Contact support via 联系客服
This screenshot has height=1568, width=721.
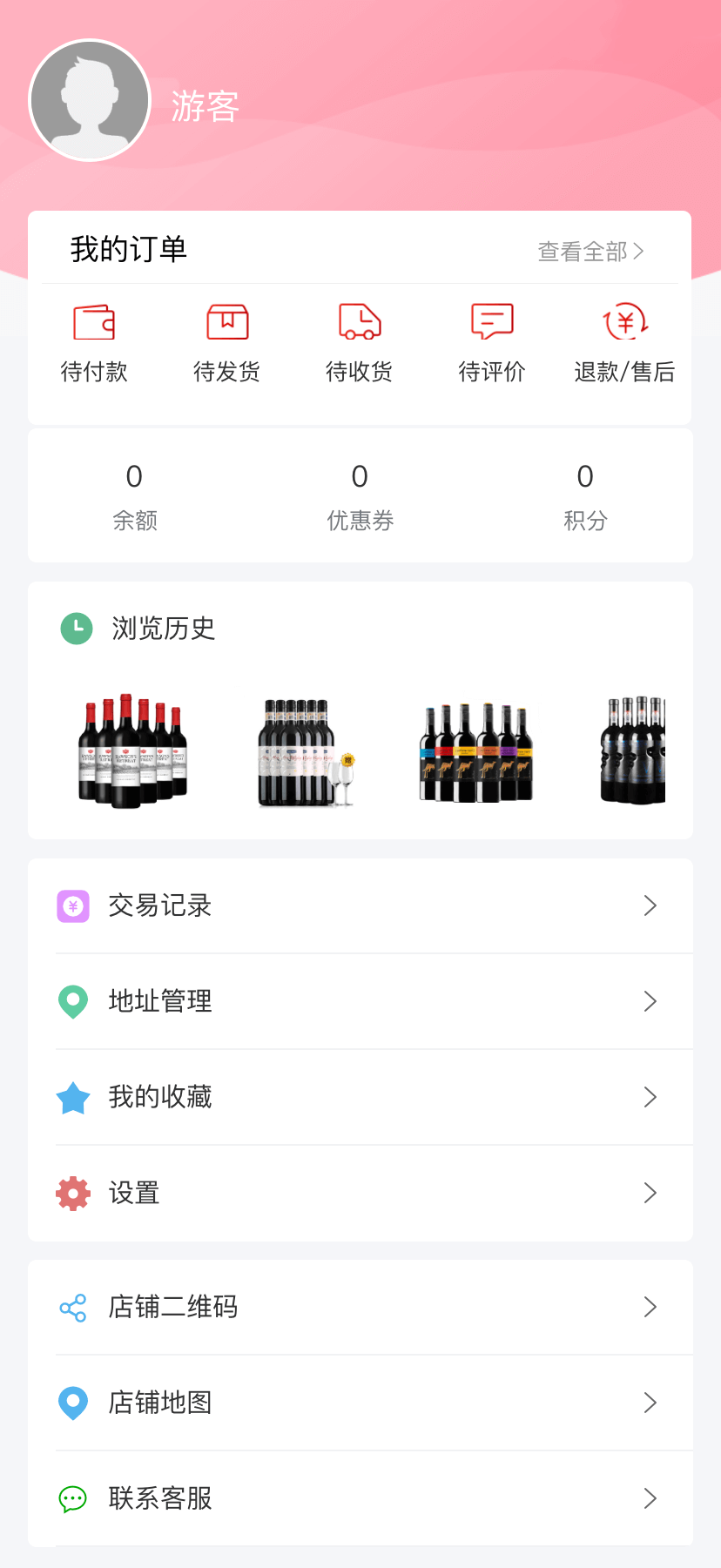[x=360, y=1498]
